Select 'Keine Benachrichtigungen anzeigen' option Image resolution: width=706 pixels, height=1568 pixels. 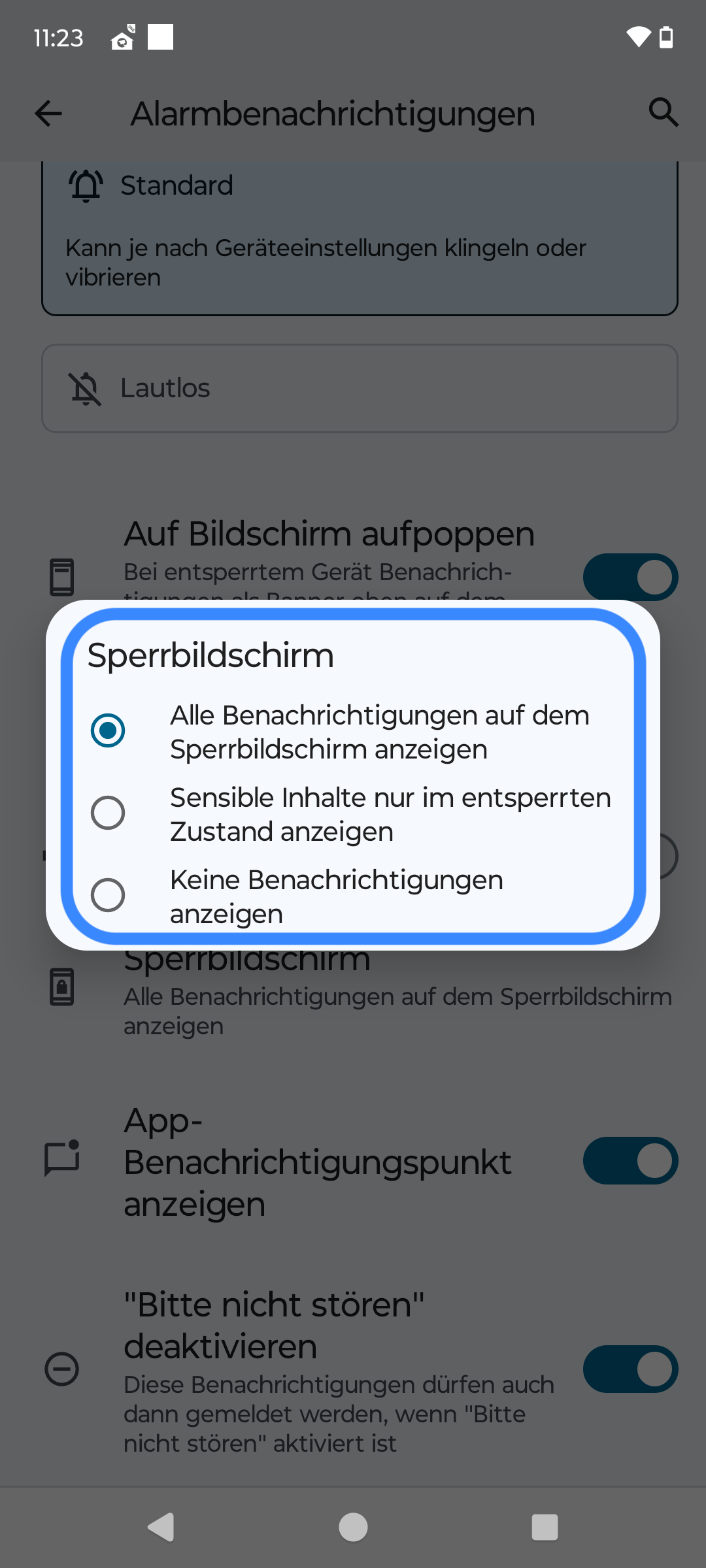coord(353,896)
